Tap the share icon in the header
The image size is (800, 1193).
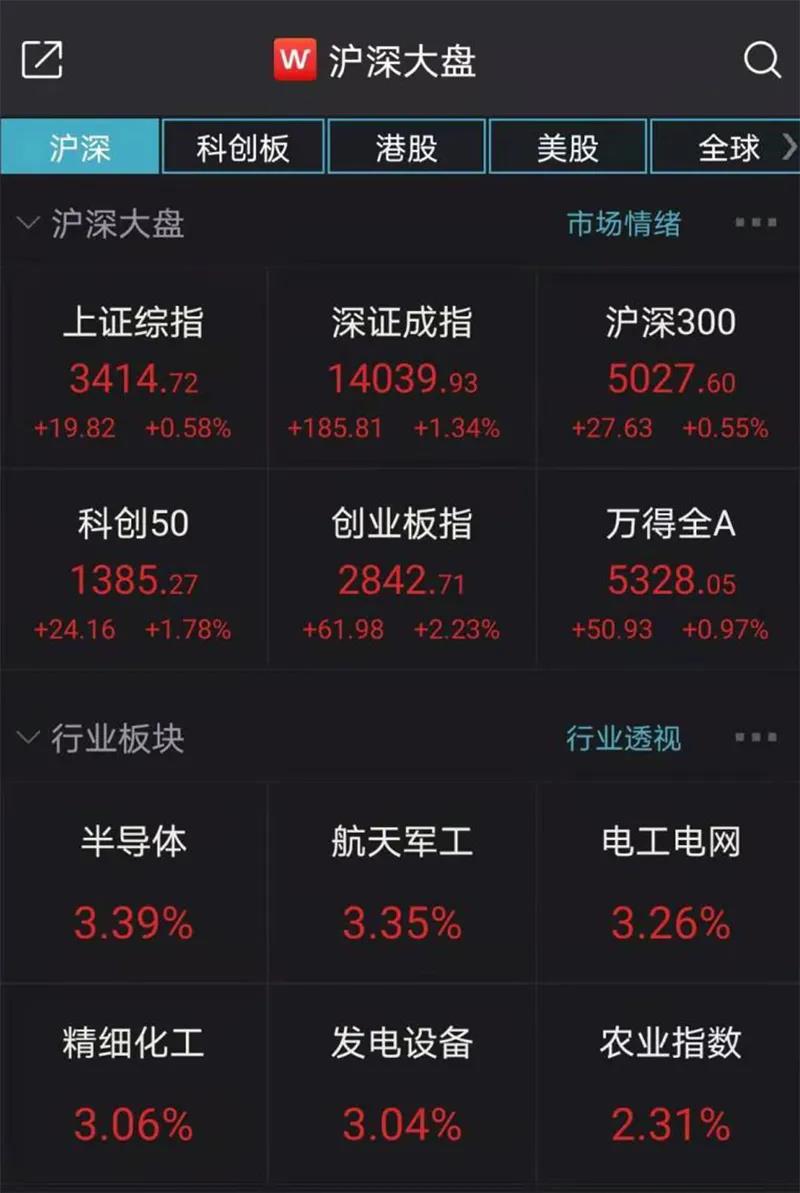coord(42,60)
